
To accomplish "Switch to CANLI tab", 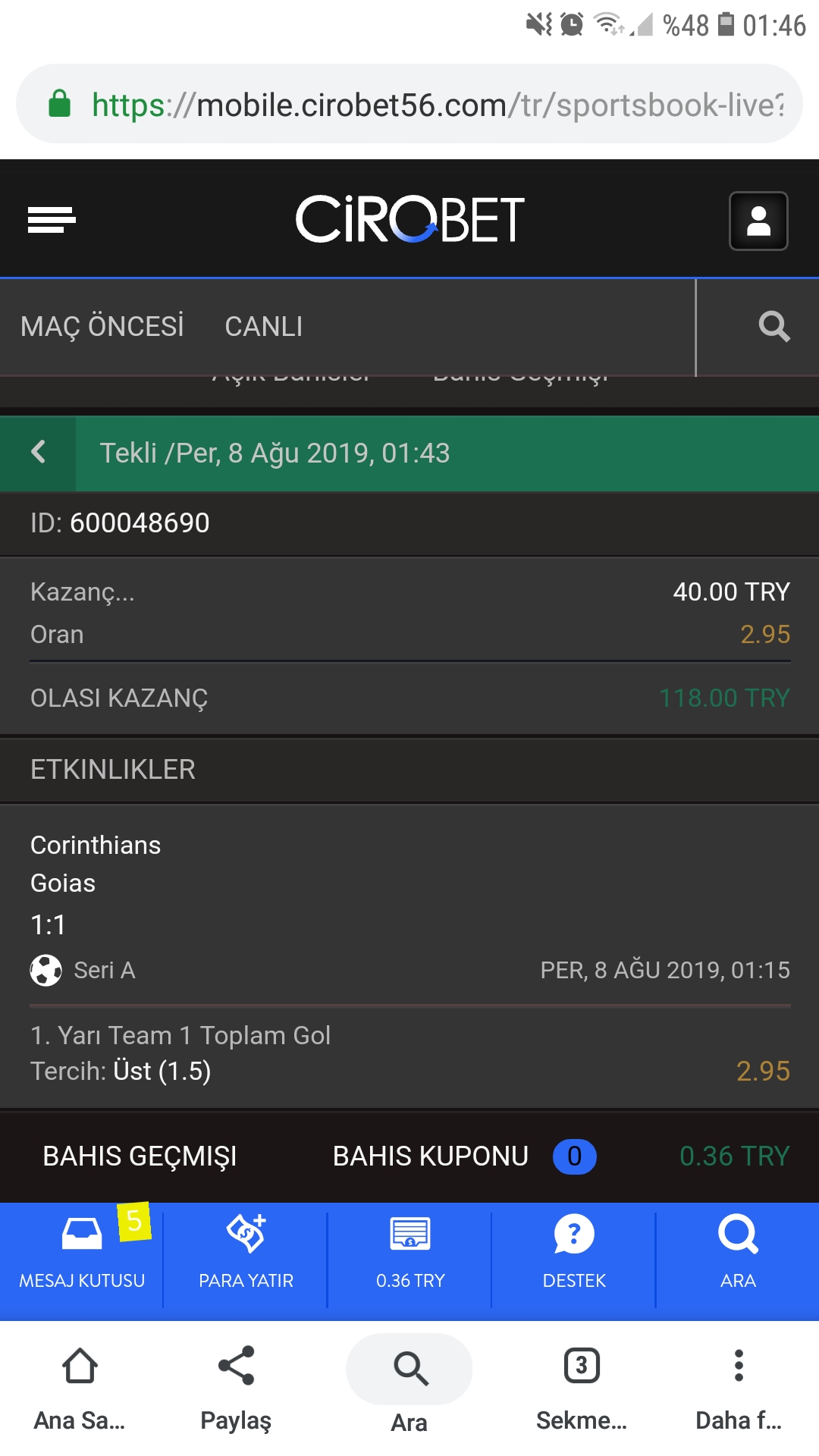I will pyautogui.click(x=264, y=327).
